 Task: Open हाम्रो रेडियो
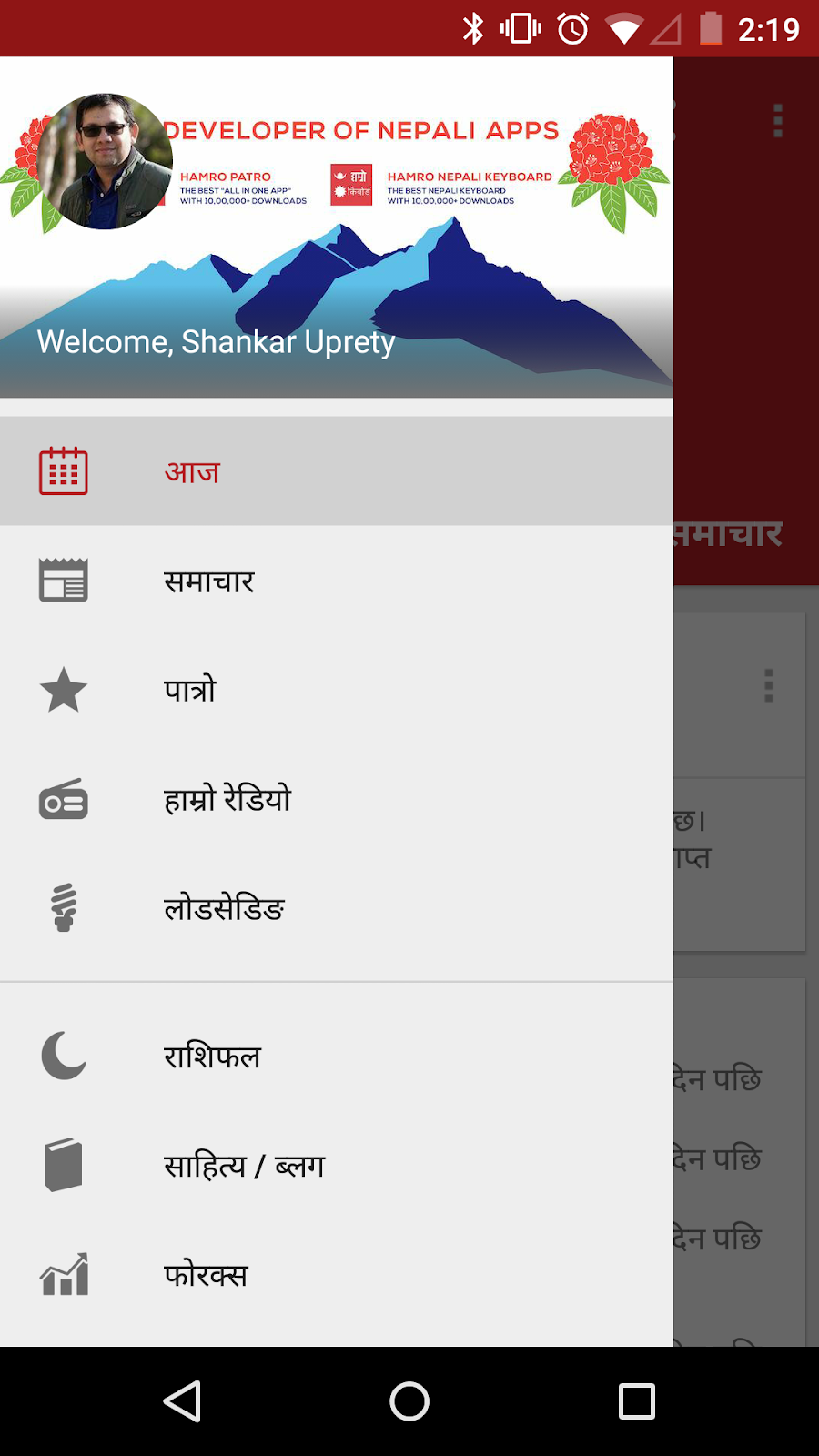pos(337,799)
